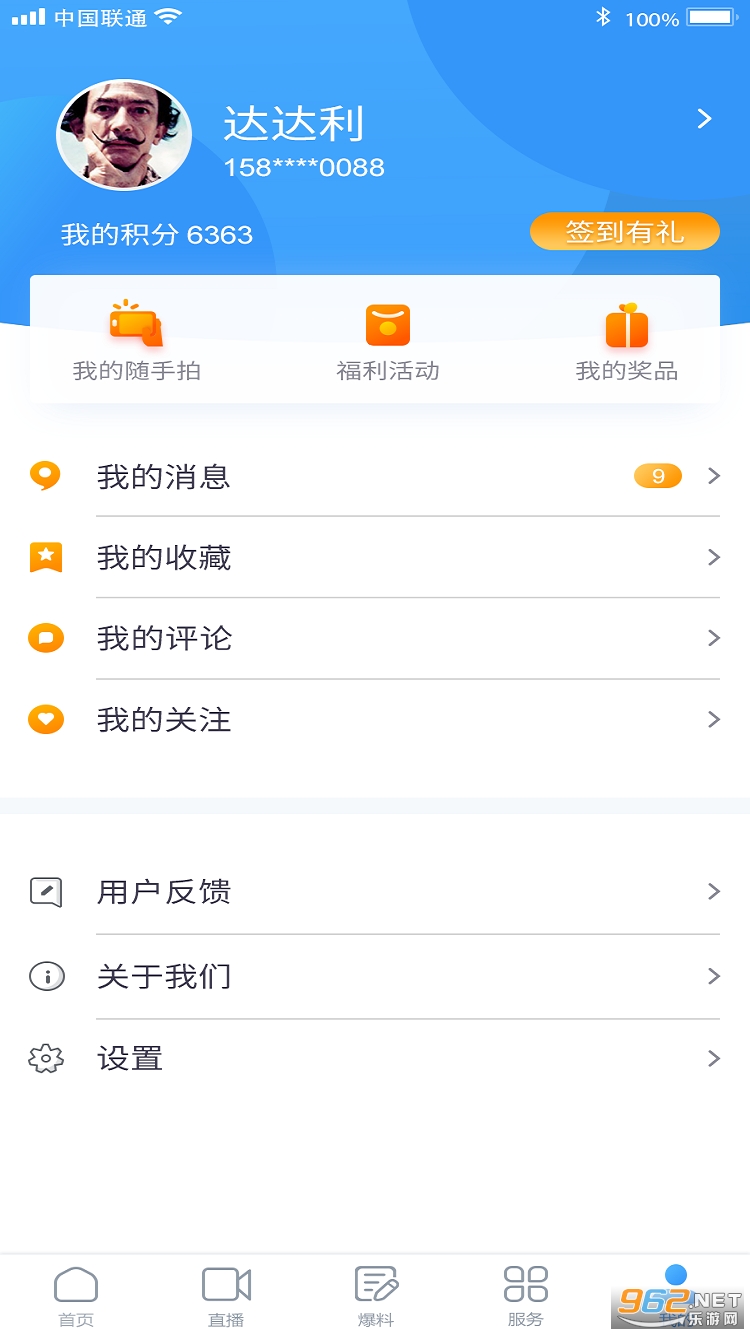Open 我的消息 messages
This screenshot has width=750, height=1335.
point(375,477)
